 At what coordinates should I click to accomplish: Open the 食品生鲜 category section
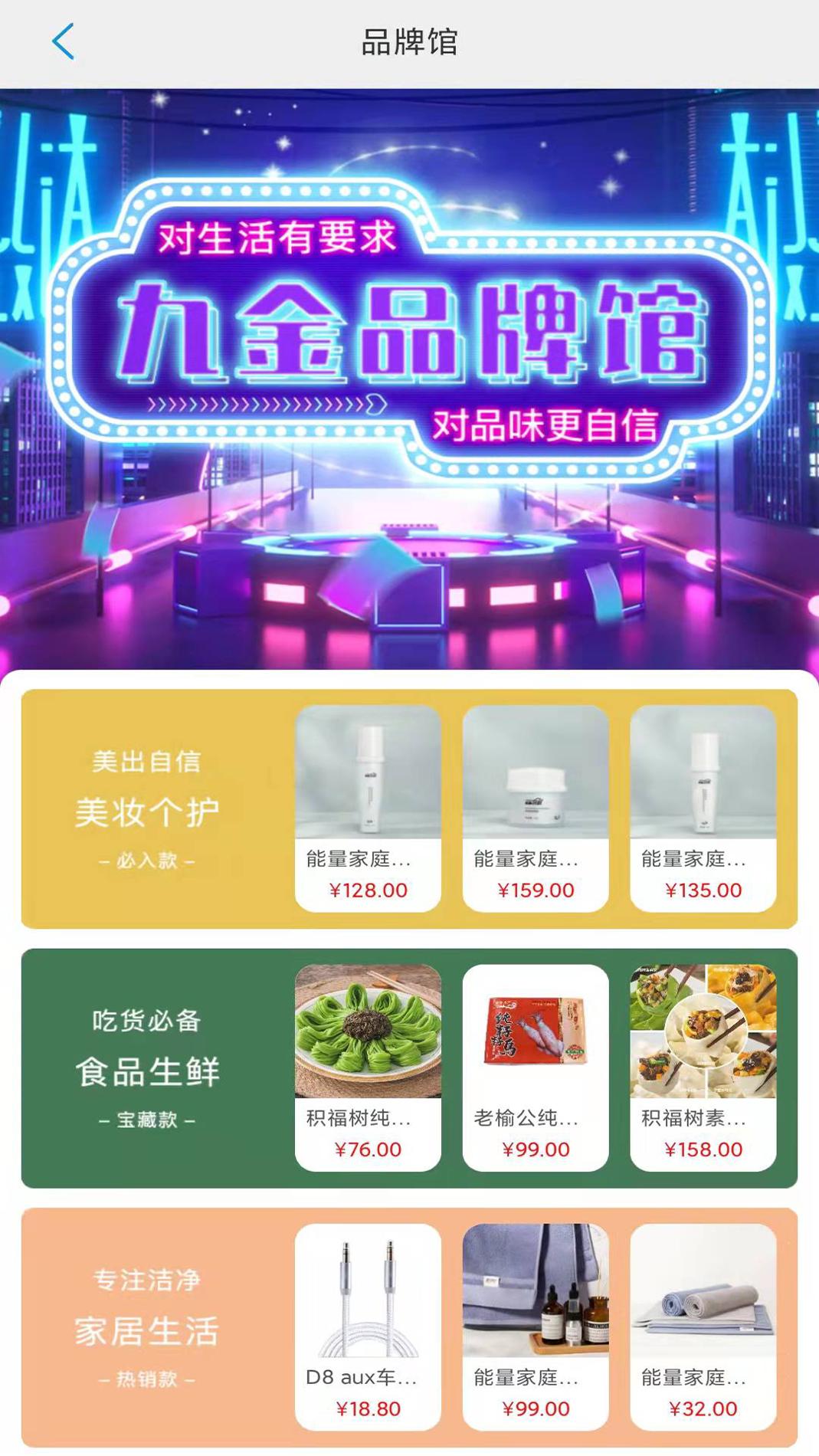tap(147, 1068)
